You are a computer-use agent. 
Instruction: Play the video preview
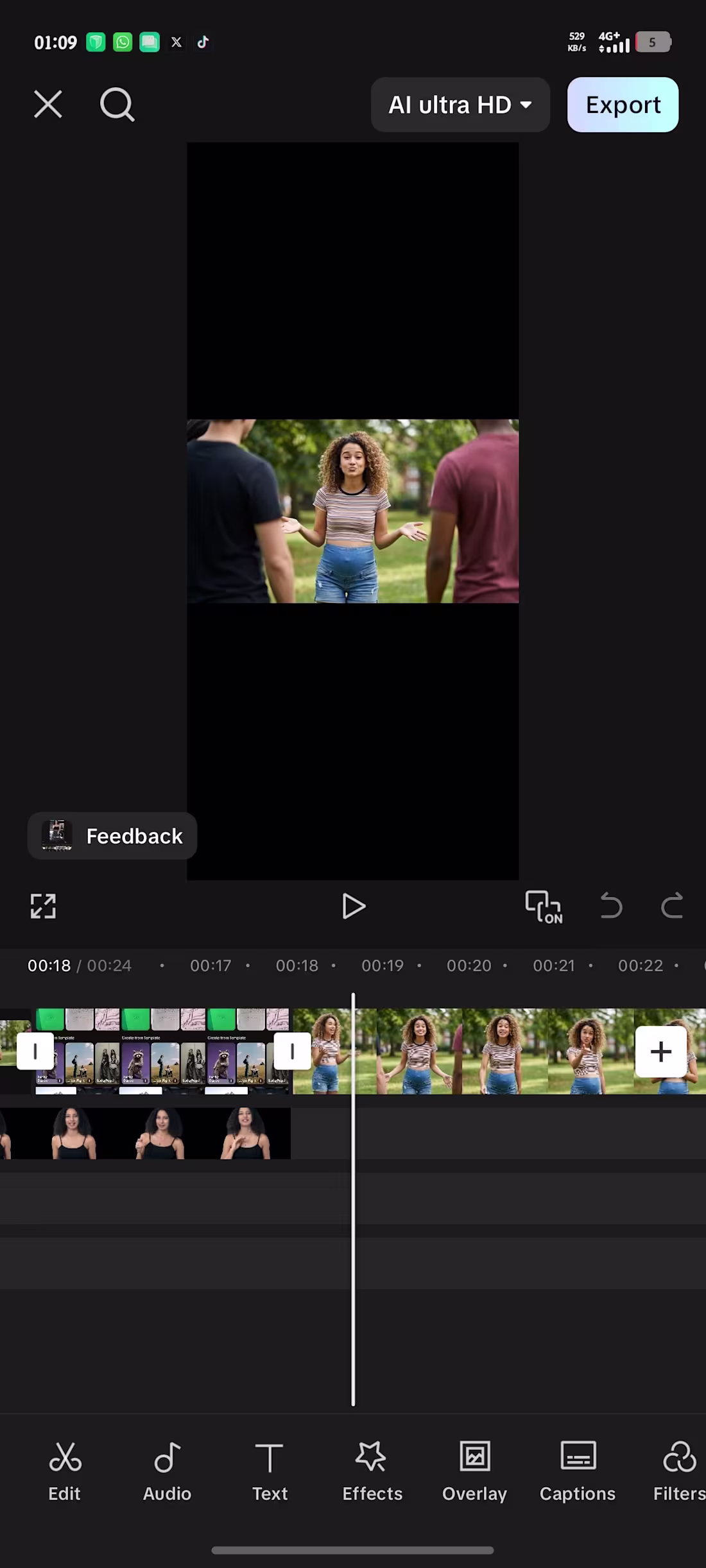coord(353,906)
